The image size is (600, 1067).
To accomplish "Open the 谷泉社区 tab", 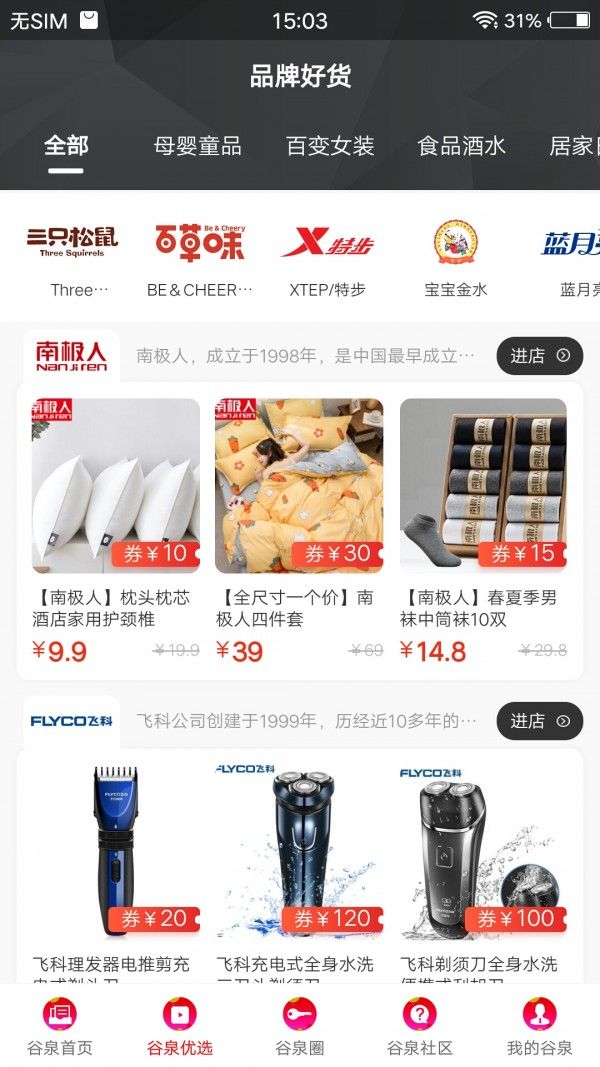I will (420, 1027).
